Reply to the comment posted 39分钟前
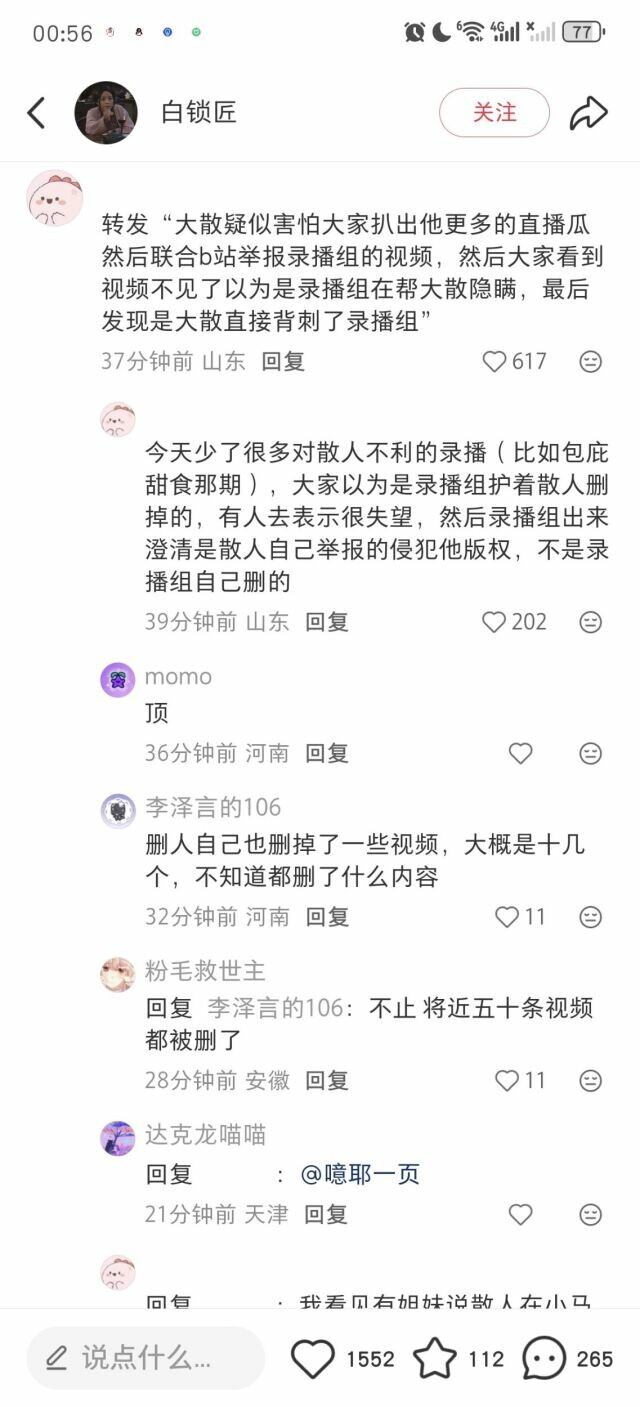Image resolution: width=640 pixels, height=1407 pixels. click(x=327, y=622)
